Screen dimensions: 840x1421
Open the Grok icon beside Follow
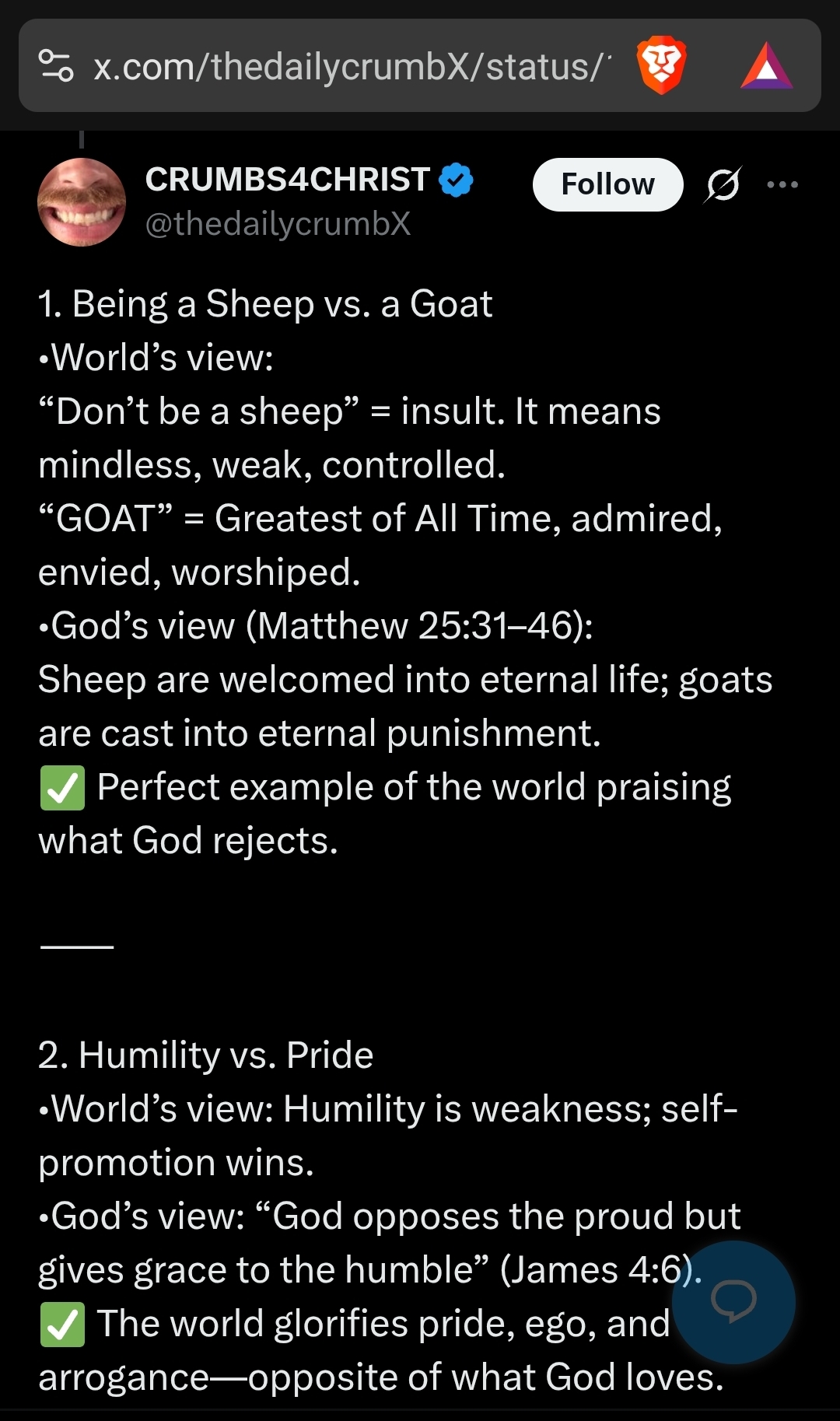coord(723,185)
